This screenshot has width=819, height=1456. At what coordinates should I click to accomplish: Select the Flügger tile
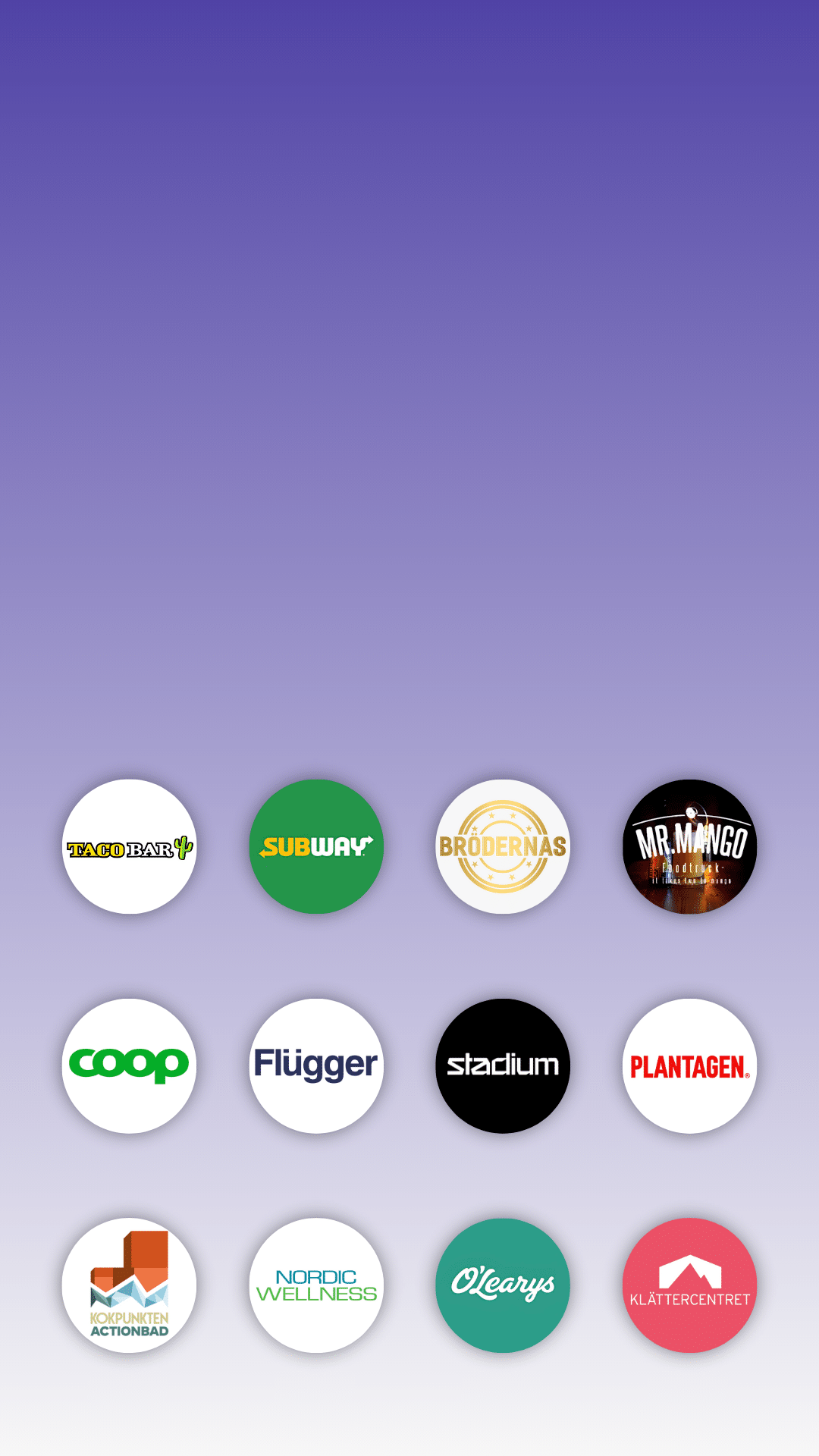(316, 1066)
